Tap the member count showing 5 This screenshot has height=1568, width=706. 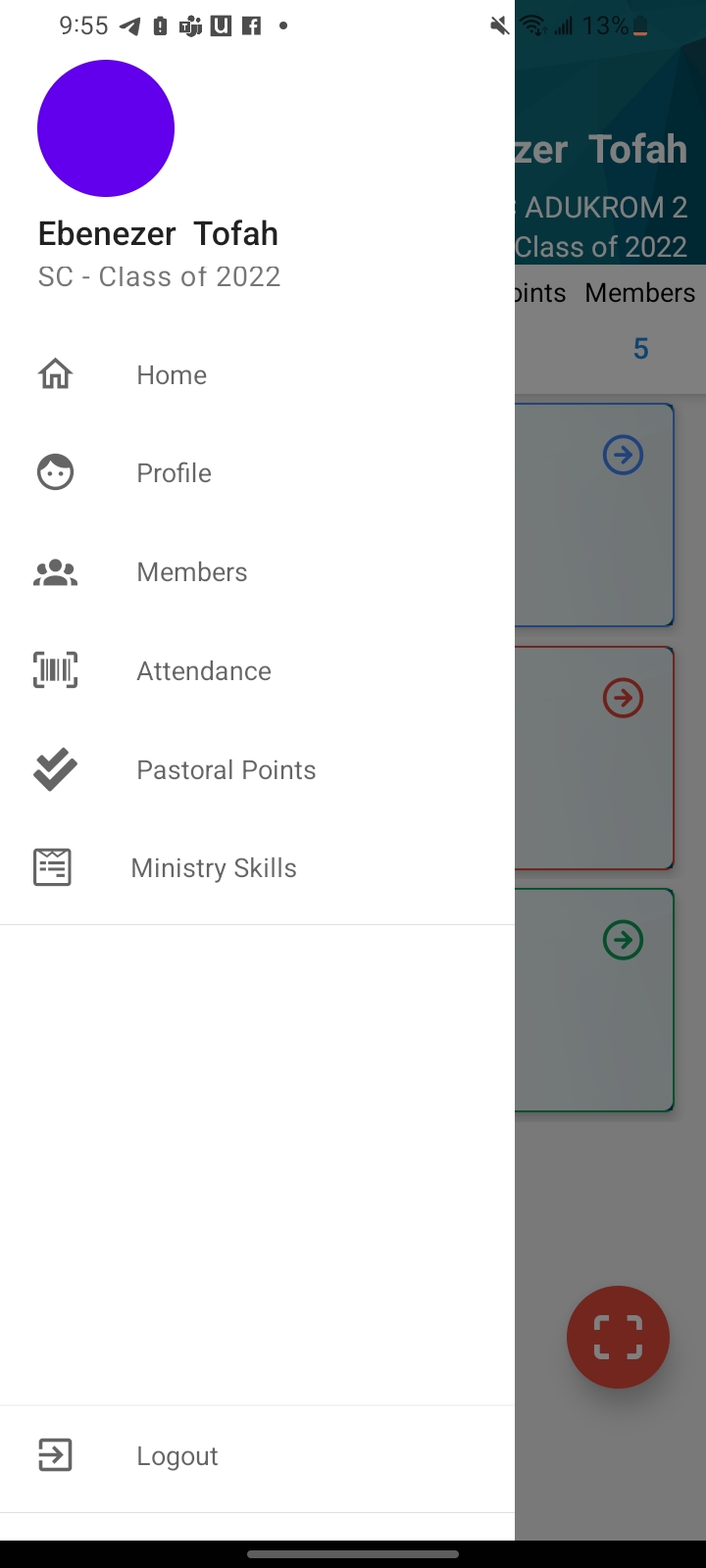pyautogui.click(x=640, y=348)
